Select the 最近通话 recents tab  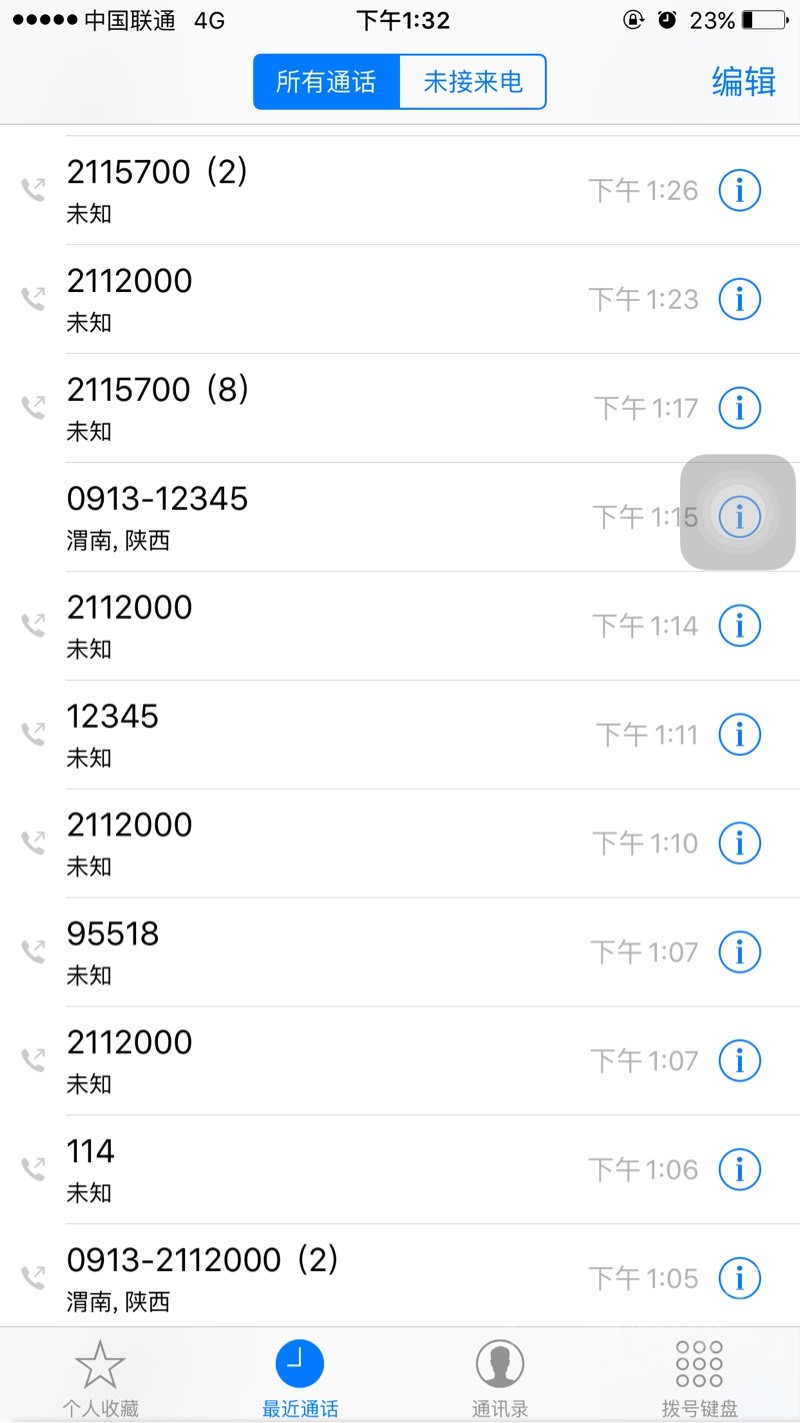(300, 1378)
